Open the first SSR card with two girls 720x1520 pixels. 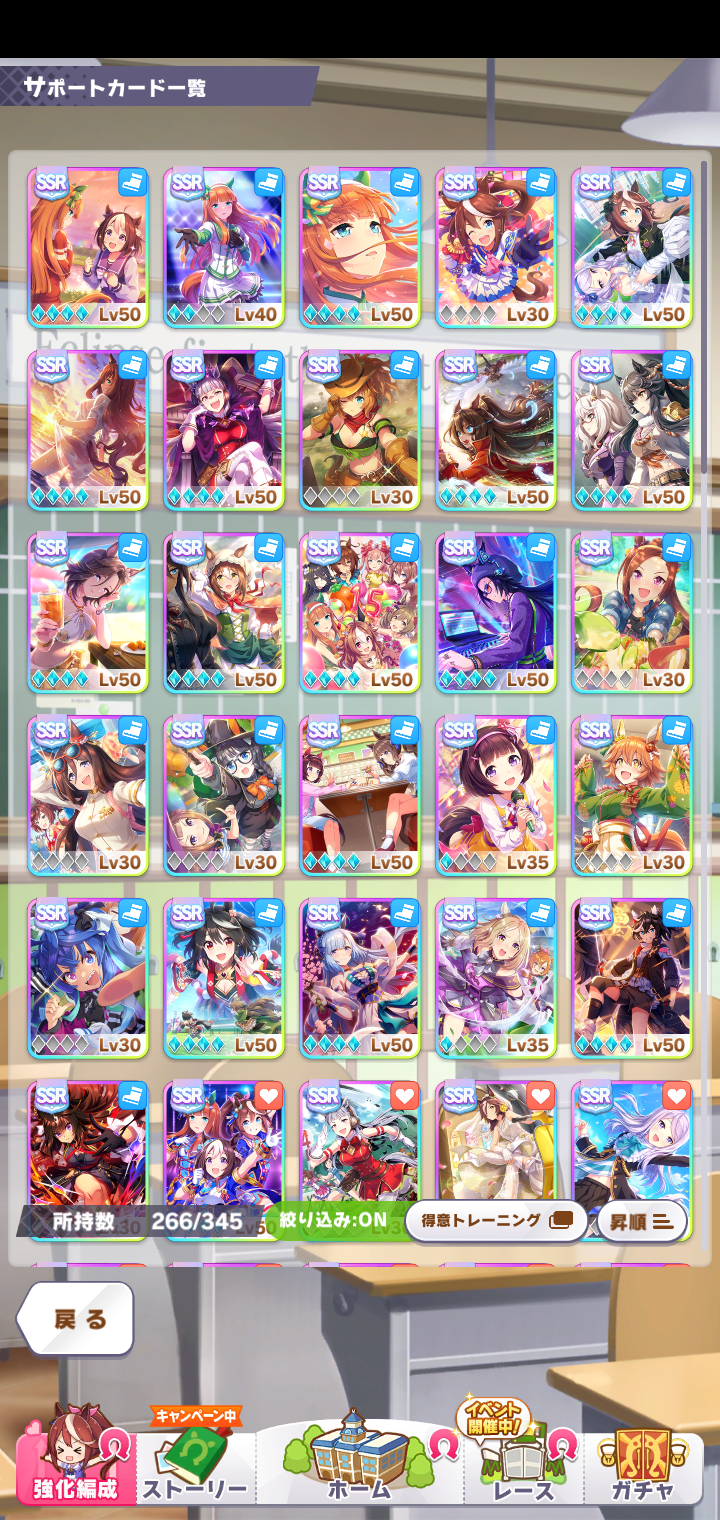click(x=88, y=247)
